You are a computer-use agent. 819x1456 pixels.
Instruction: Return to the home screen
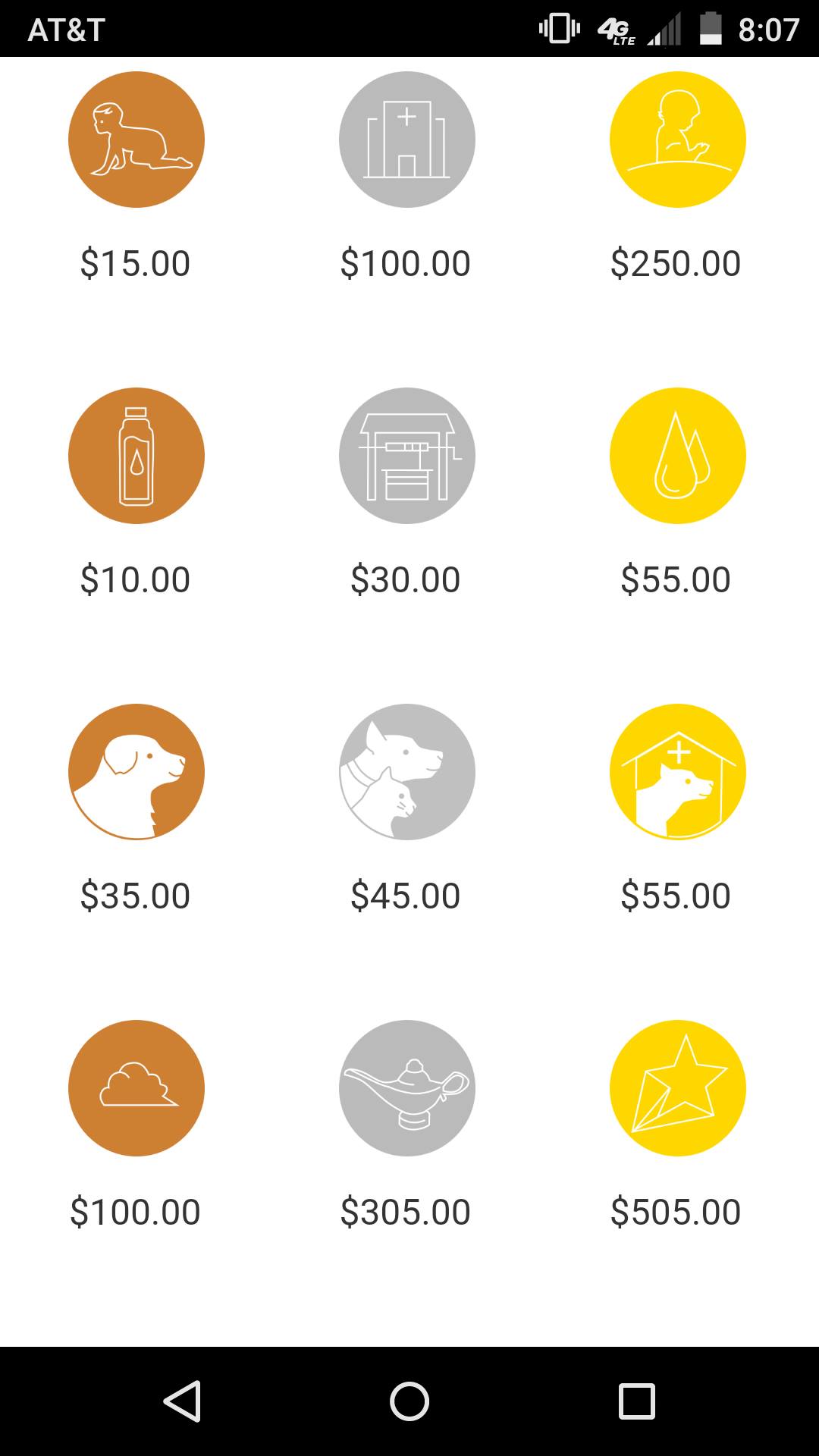tap(409, 1401)
